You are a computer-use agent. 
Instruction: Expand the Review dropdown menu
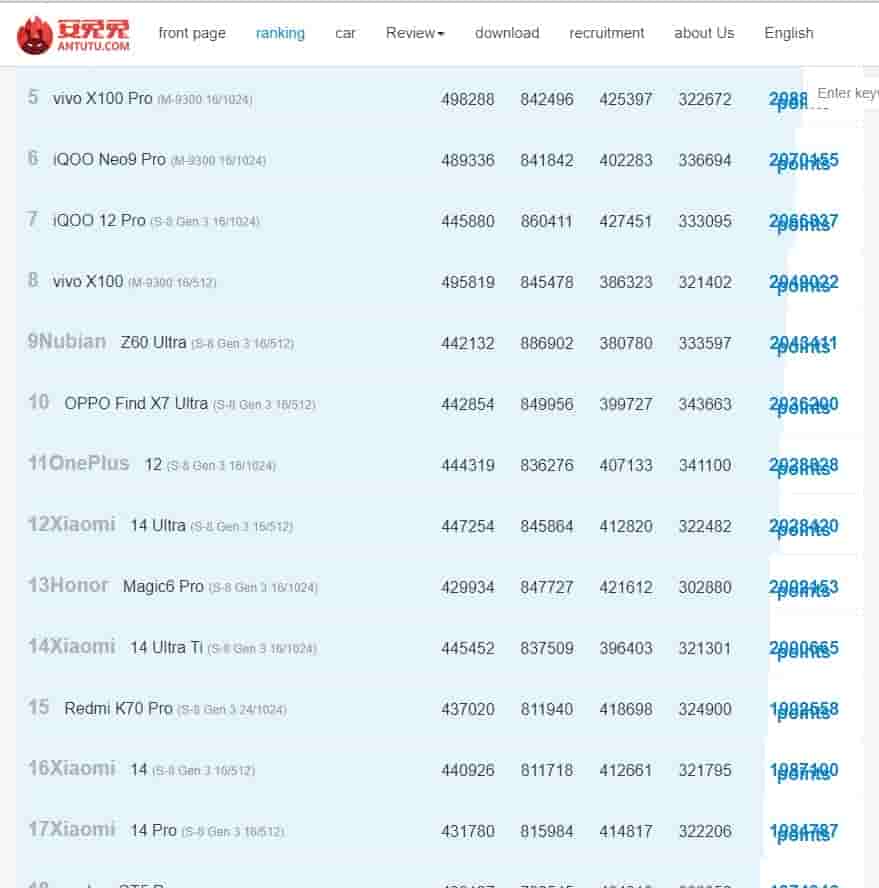415,33
